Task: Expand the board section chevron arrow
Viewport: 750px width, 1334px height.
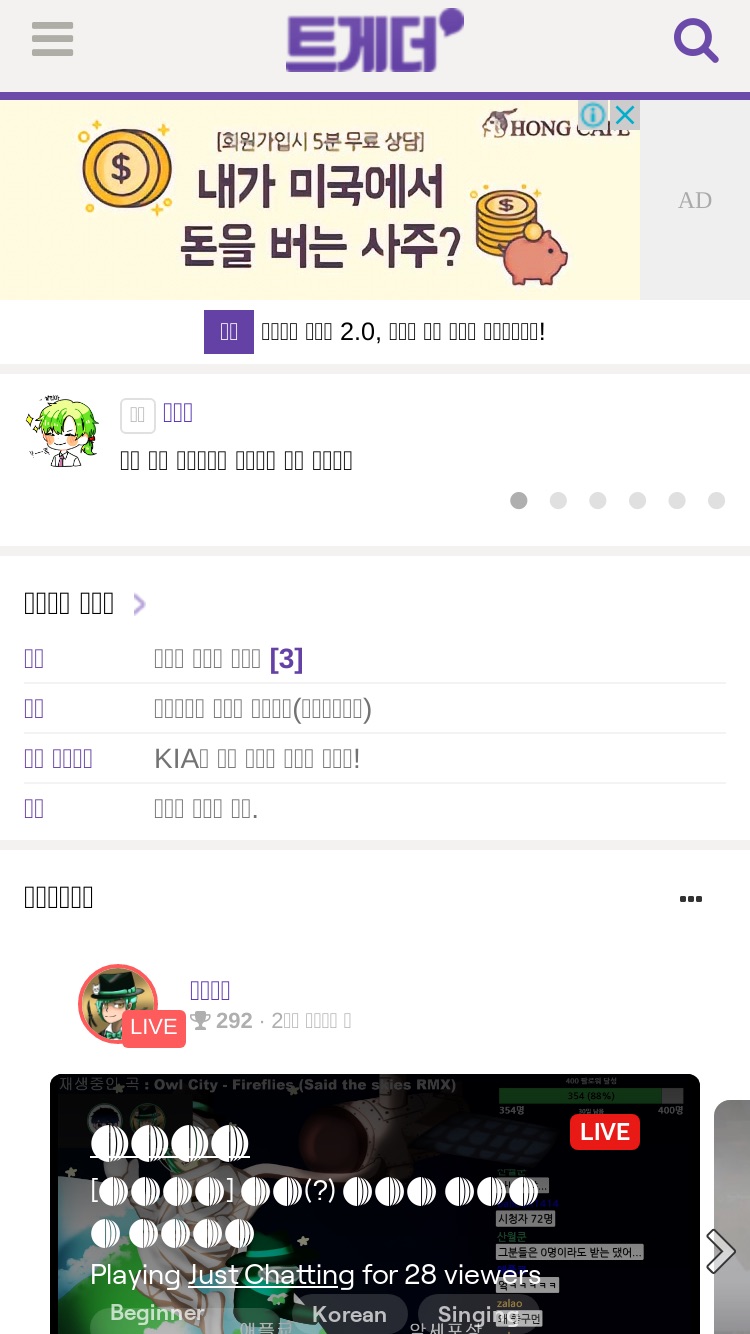Action: click(x=139, y=604)
